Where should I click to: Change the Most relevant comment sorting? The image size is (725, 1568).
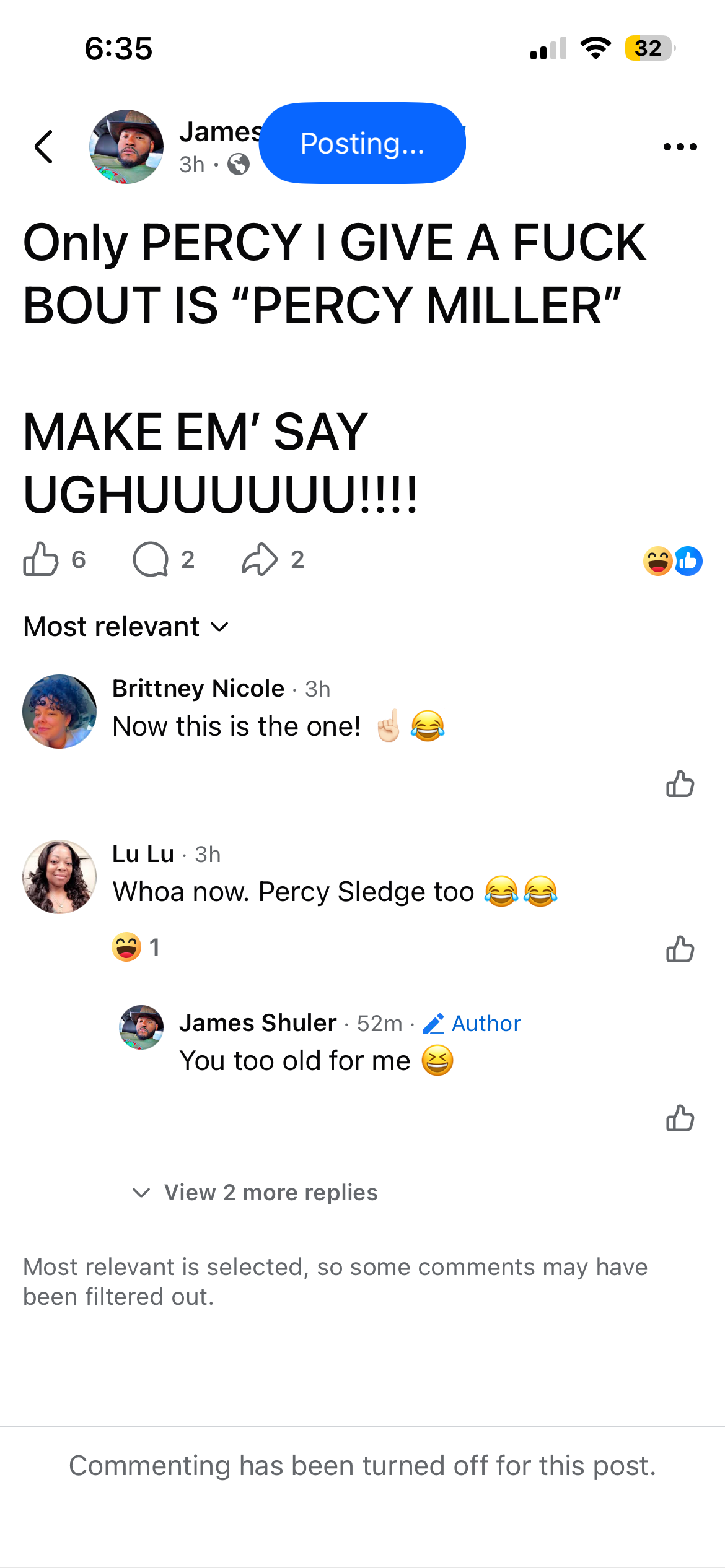click(126, 627)
